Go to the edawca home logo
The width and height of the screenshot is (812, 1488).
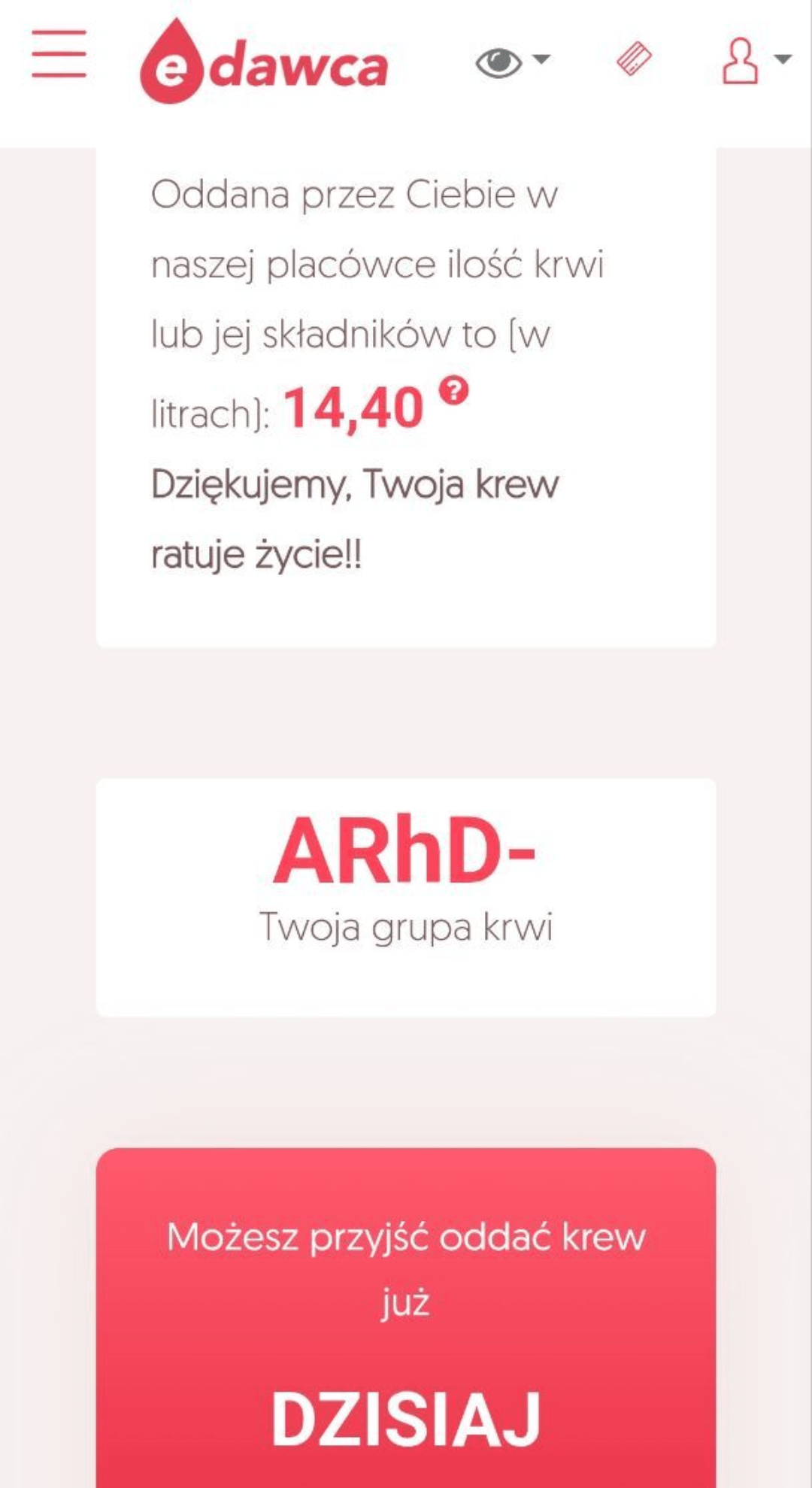pos(263,62)
